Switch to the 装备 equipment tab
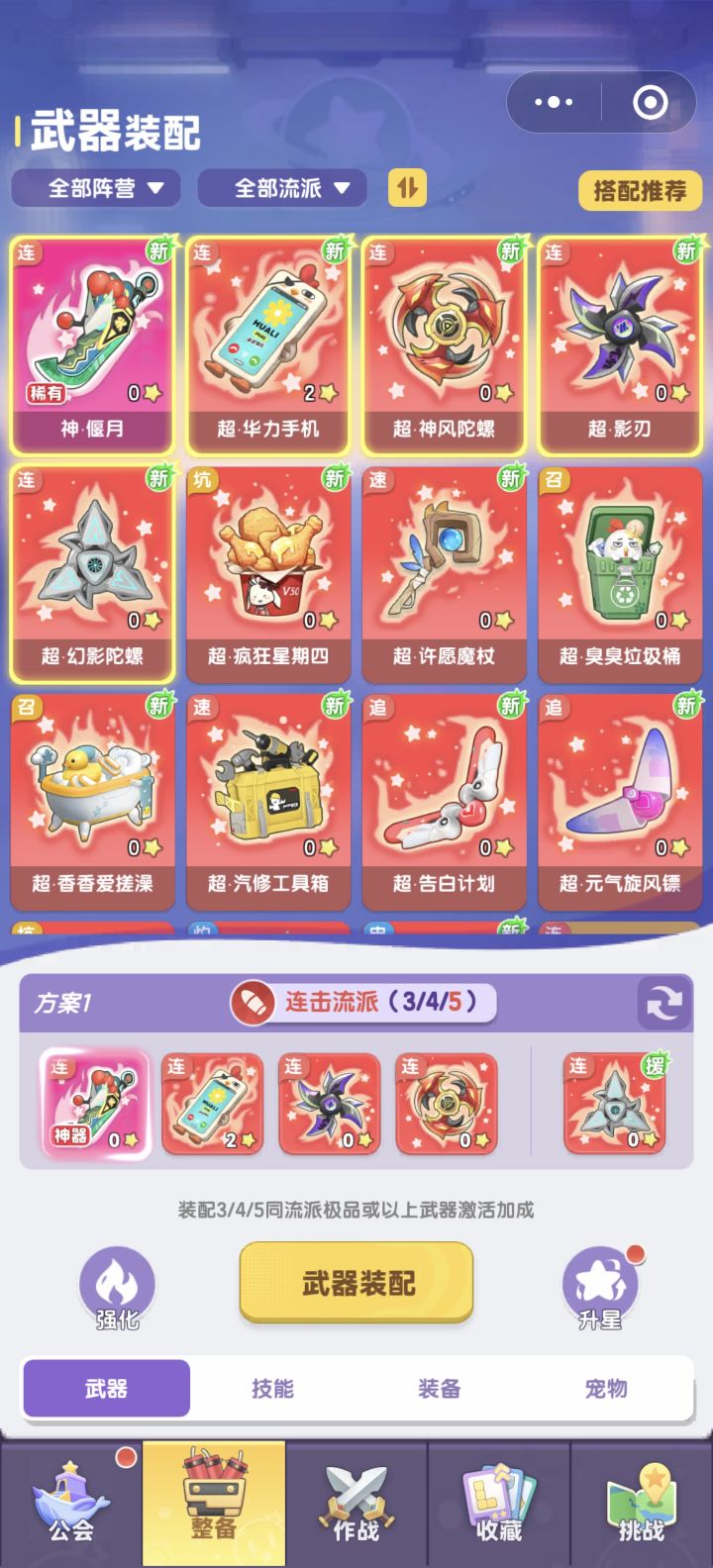The height and width of the screenshot is (1568, 713). [439, 1390]
